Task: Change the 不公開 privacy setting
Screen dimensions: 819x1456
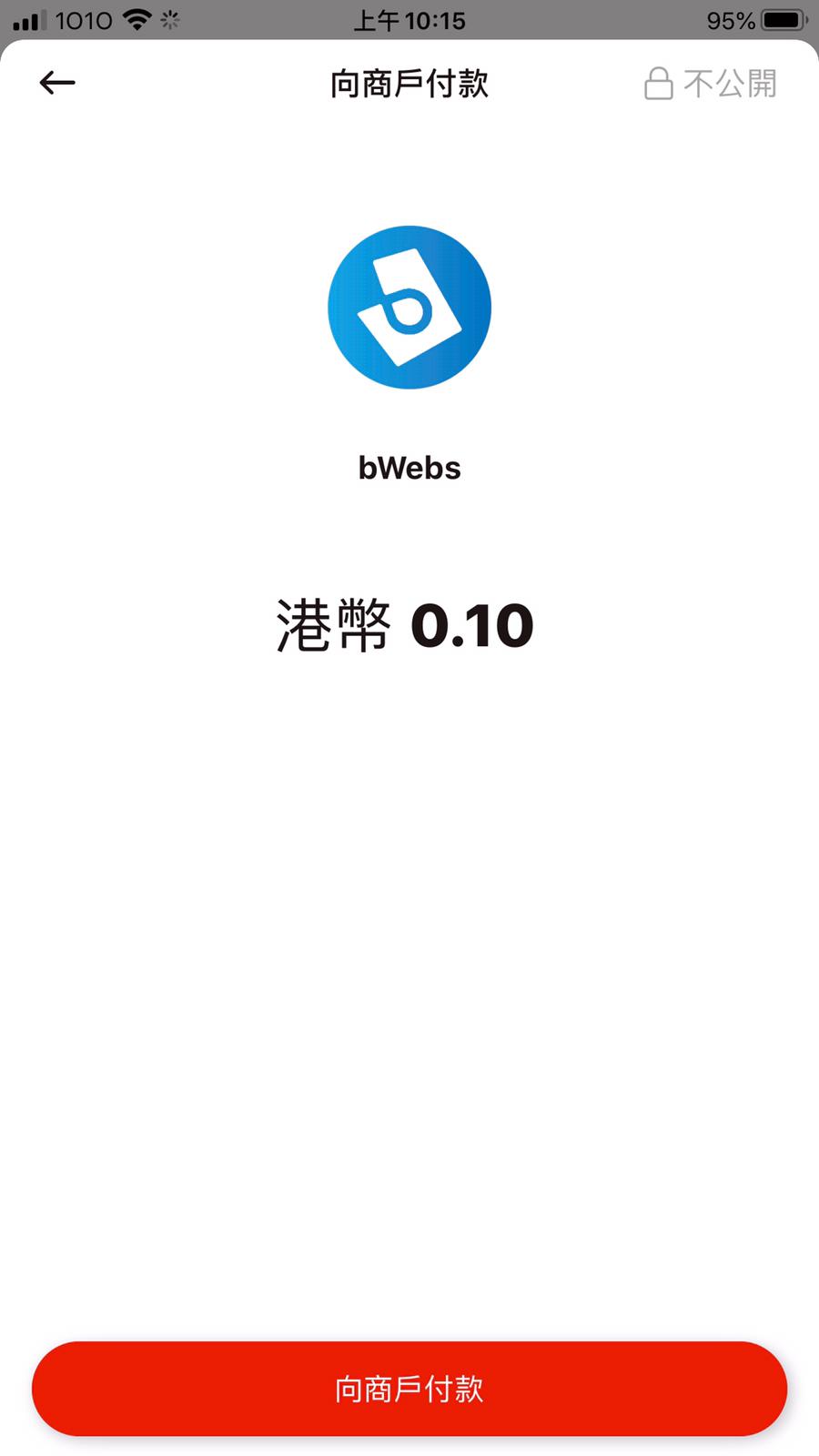Action: (x=711, y=84)
